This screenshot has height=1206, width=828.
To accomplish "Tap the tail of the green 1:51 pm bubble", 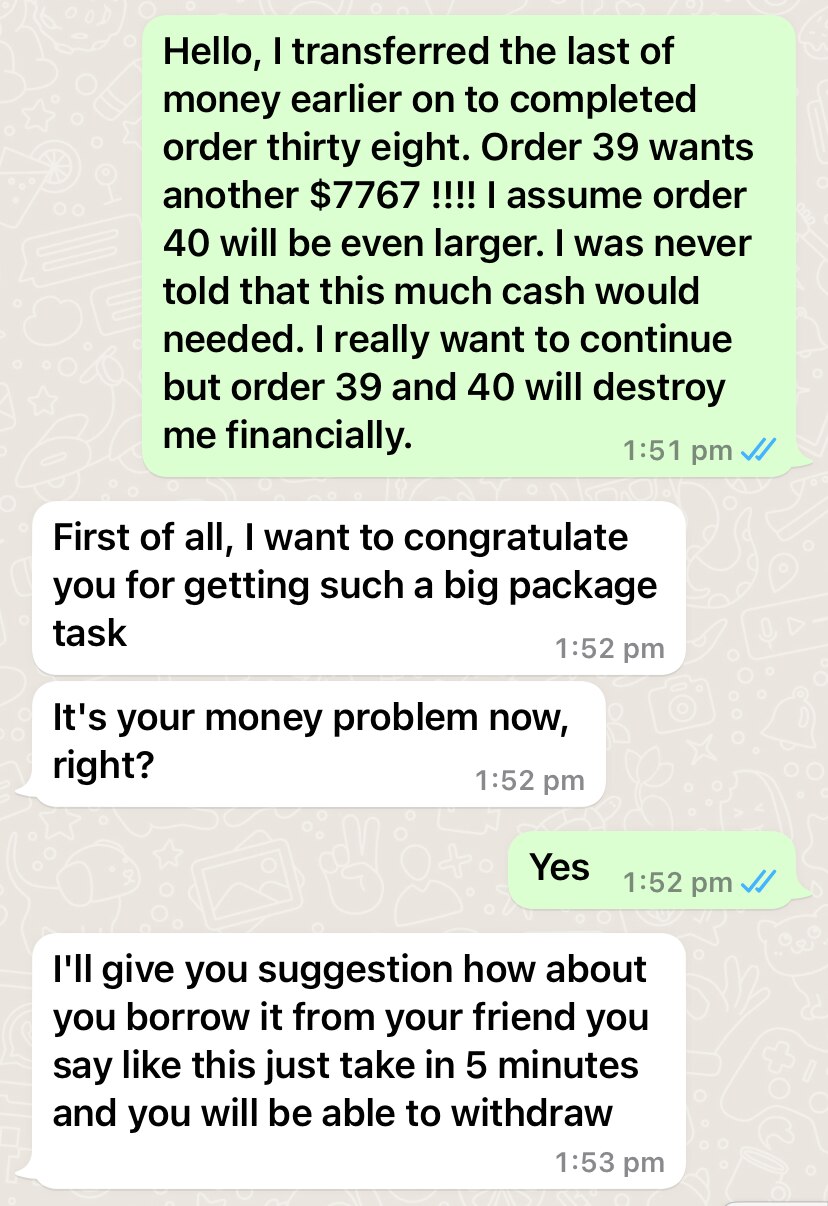I will [x=800, y=462].
